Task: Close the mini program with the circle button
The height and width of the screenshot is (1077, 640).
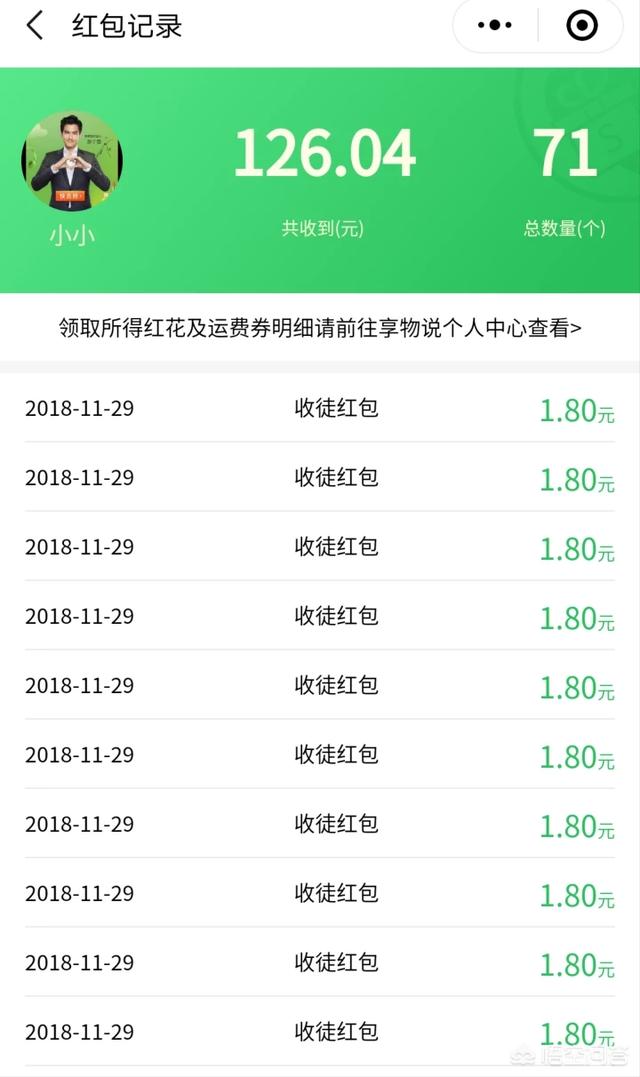Action: (x=582, y=25)
